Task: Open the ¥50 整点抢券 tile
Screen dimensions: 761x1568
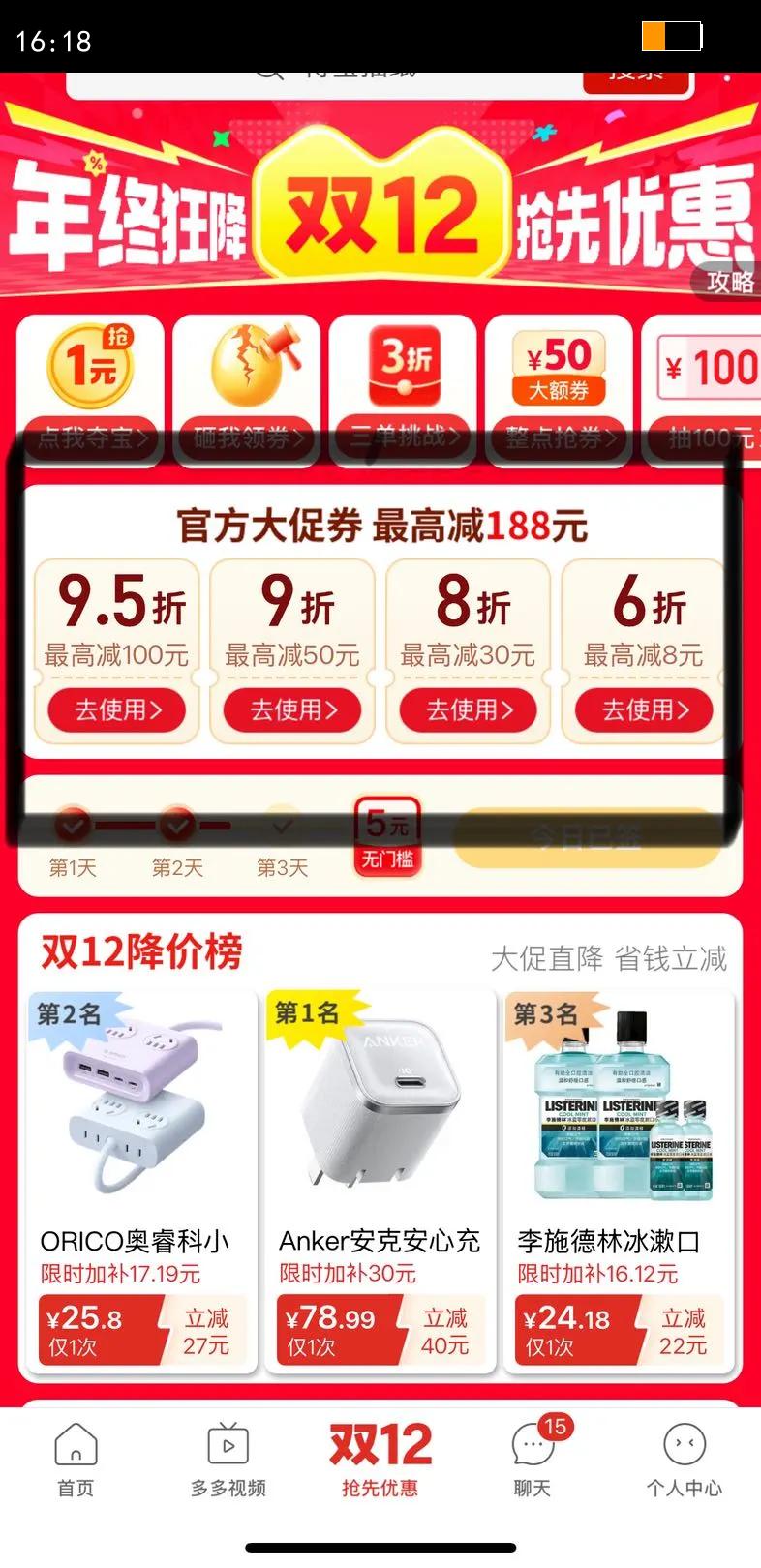Action: (x=559, y=389)
